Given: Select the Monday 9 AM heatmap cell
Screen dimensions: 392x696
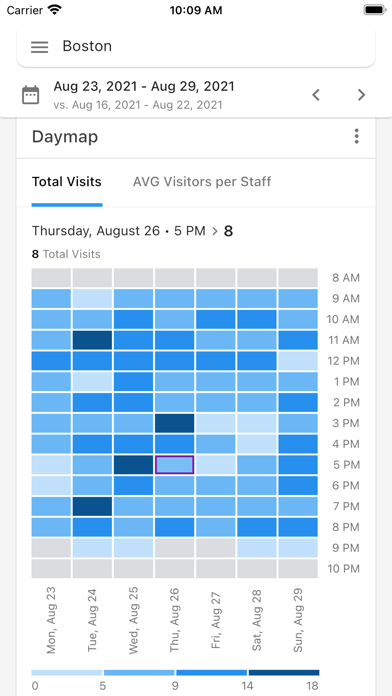Looking at the screenshot, I should pyautogui.click(x=51, y=298).
